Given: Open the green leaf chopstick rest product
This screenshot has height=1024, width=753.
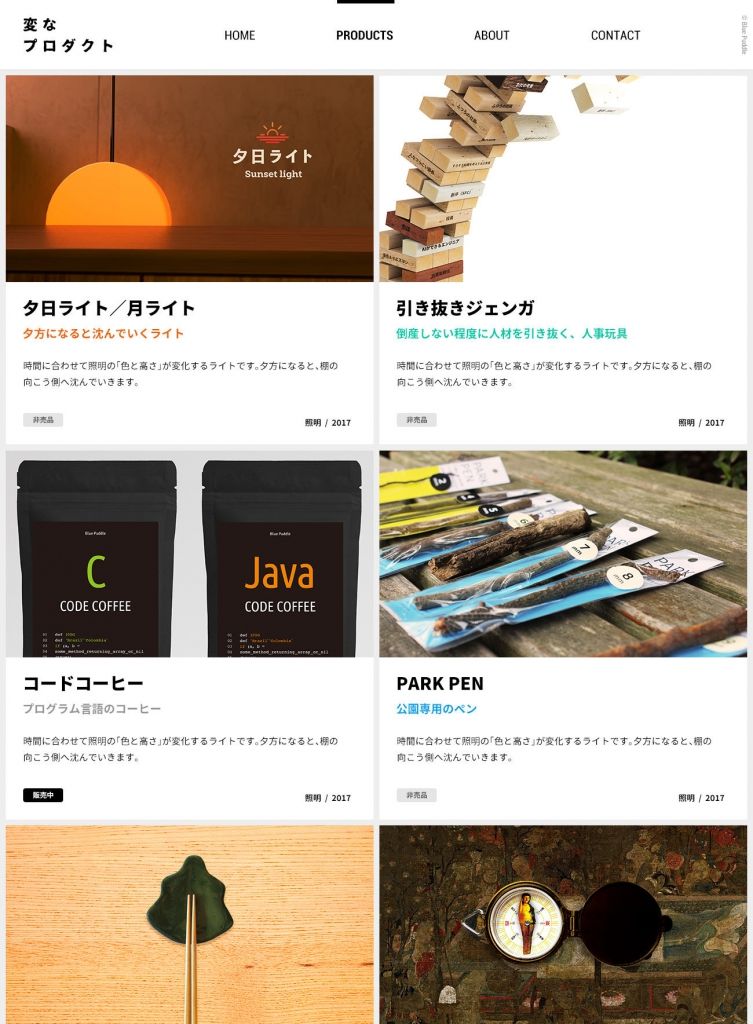Looking at the screenshot, I should 189,924.
